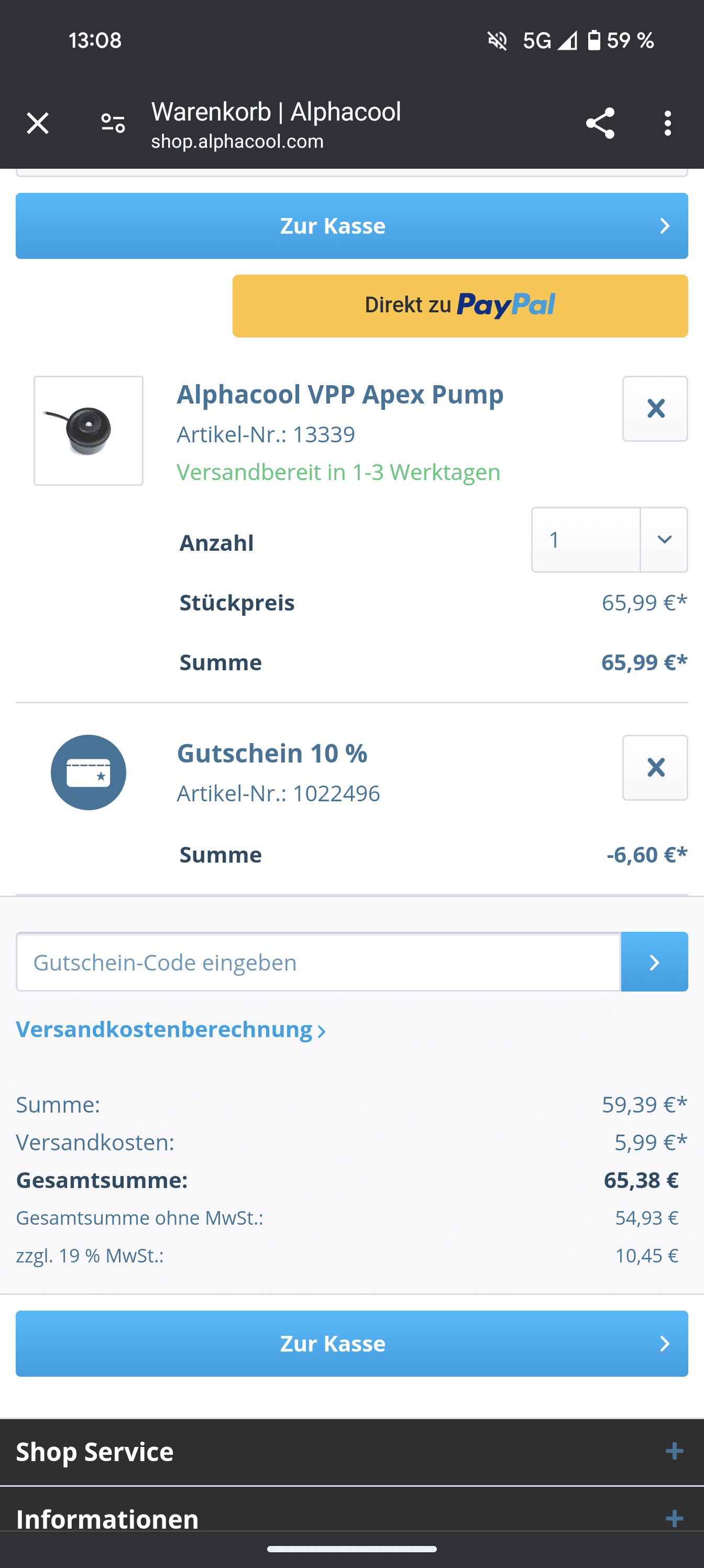Open the browser overflow menu
The width and height of the screenshot is (704, 1568).
(668, 124)
